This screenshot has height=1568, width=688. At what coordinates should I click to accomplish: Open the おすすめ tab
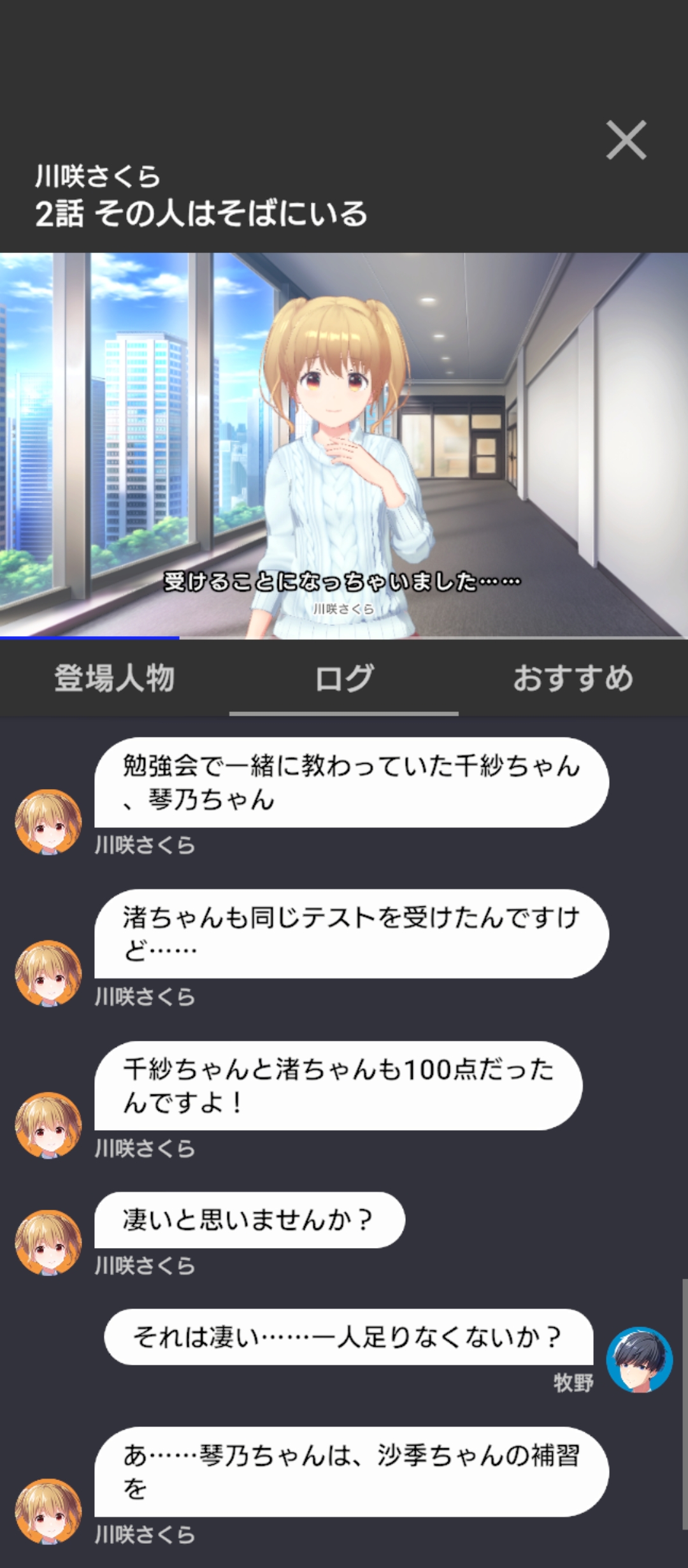[x=573, y=678]
